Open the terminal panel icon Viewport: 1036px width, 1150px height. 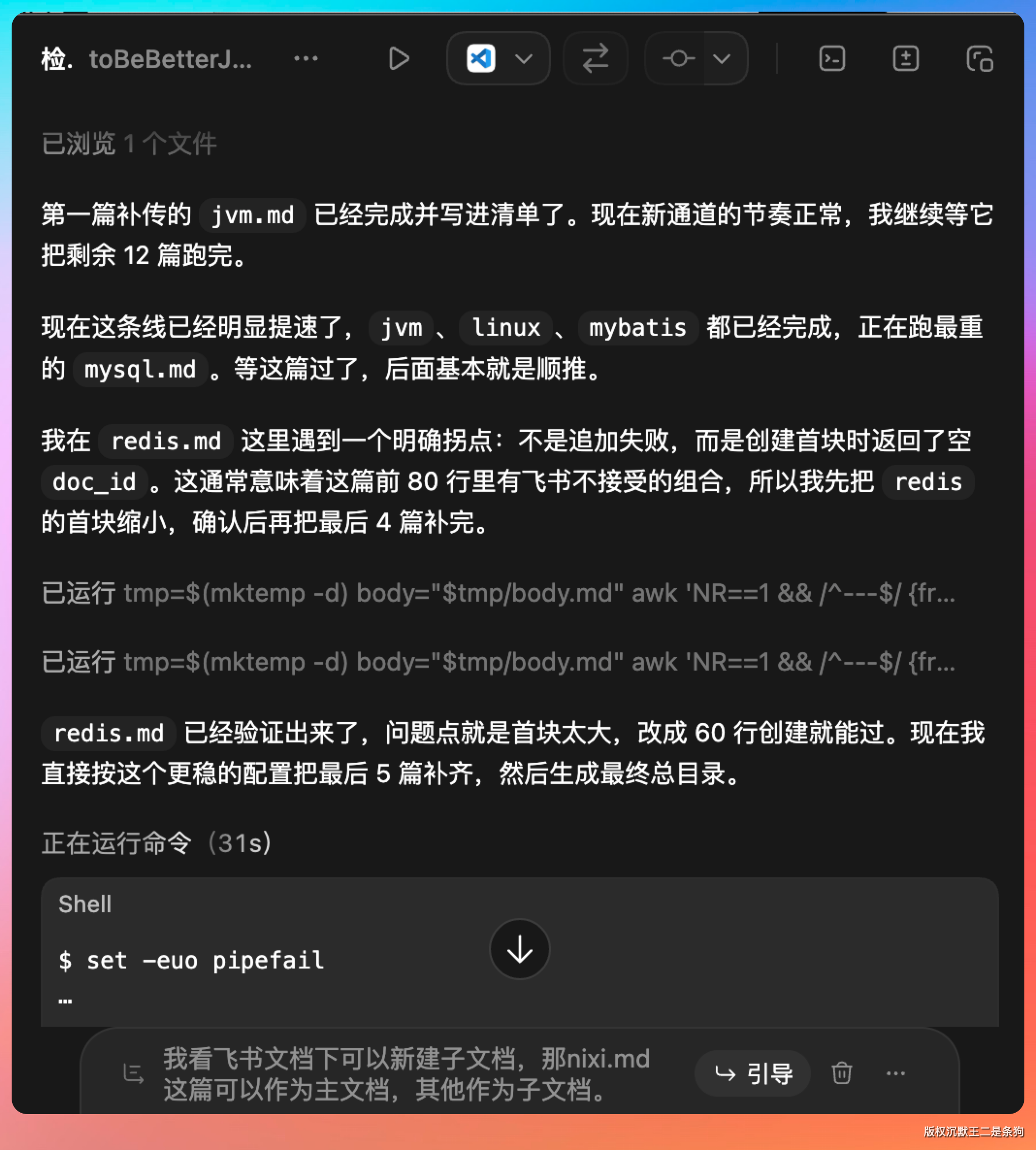[832, 59]
